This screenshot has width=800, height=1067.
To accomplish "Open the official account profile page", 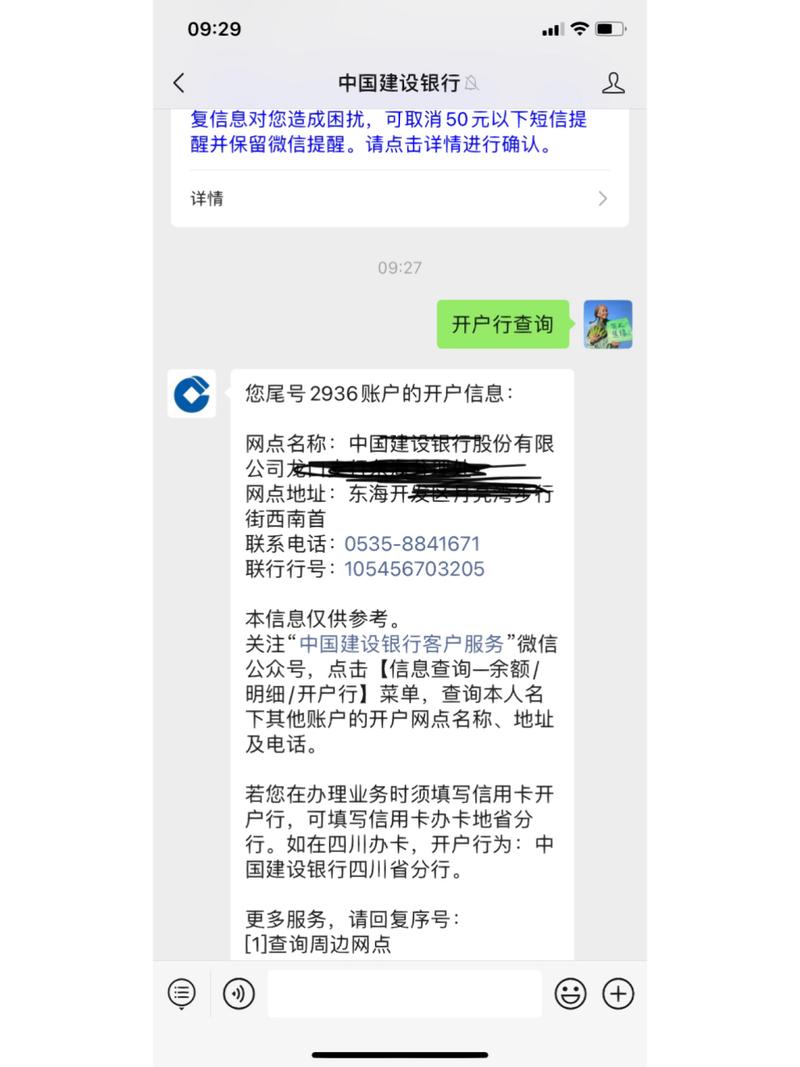I will [x=613, y=83].
